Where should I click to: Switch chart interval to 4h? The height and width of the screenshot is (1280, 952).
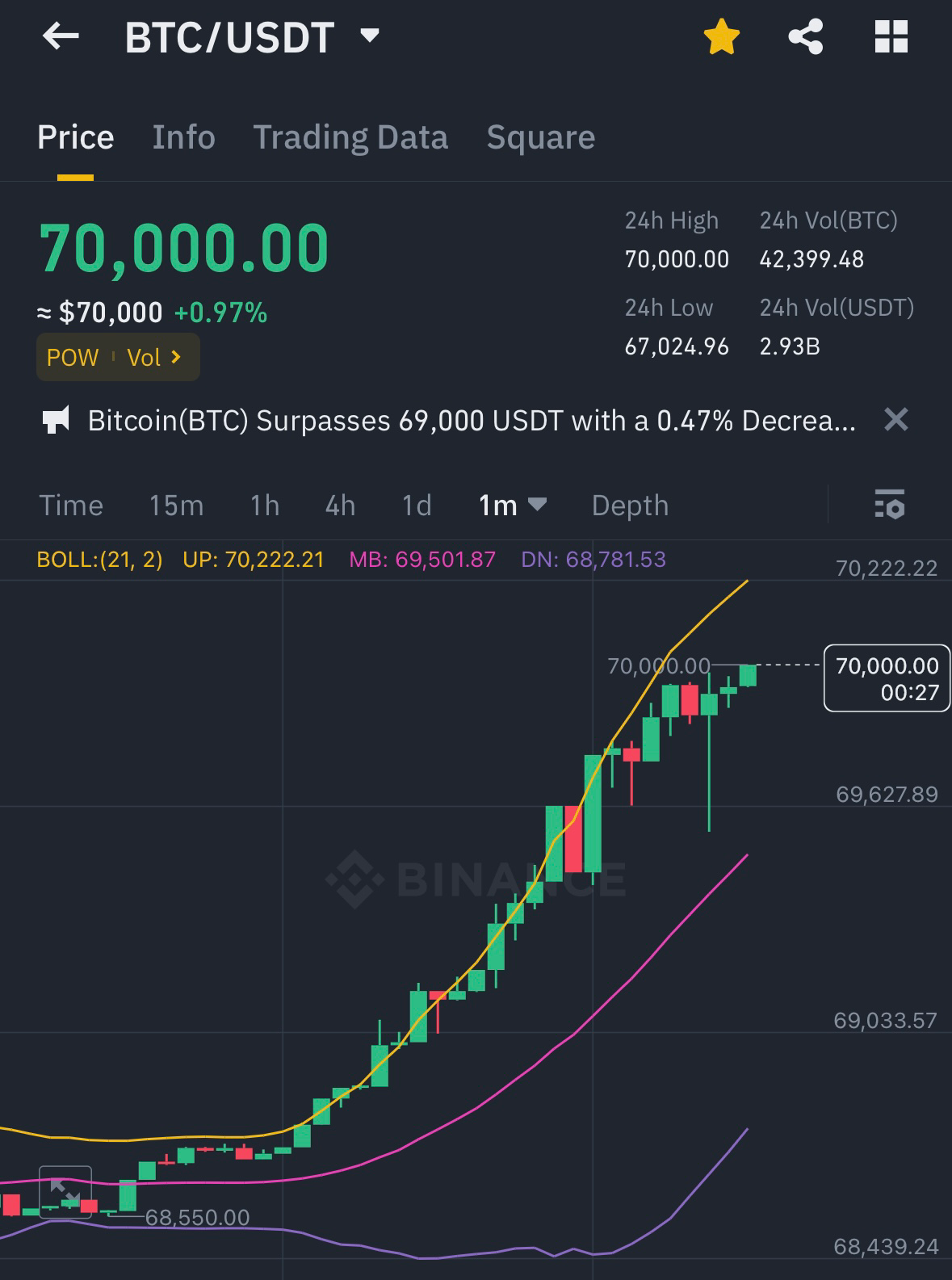(x=340, y=506)
